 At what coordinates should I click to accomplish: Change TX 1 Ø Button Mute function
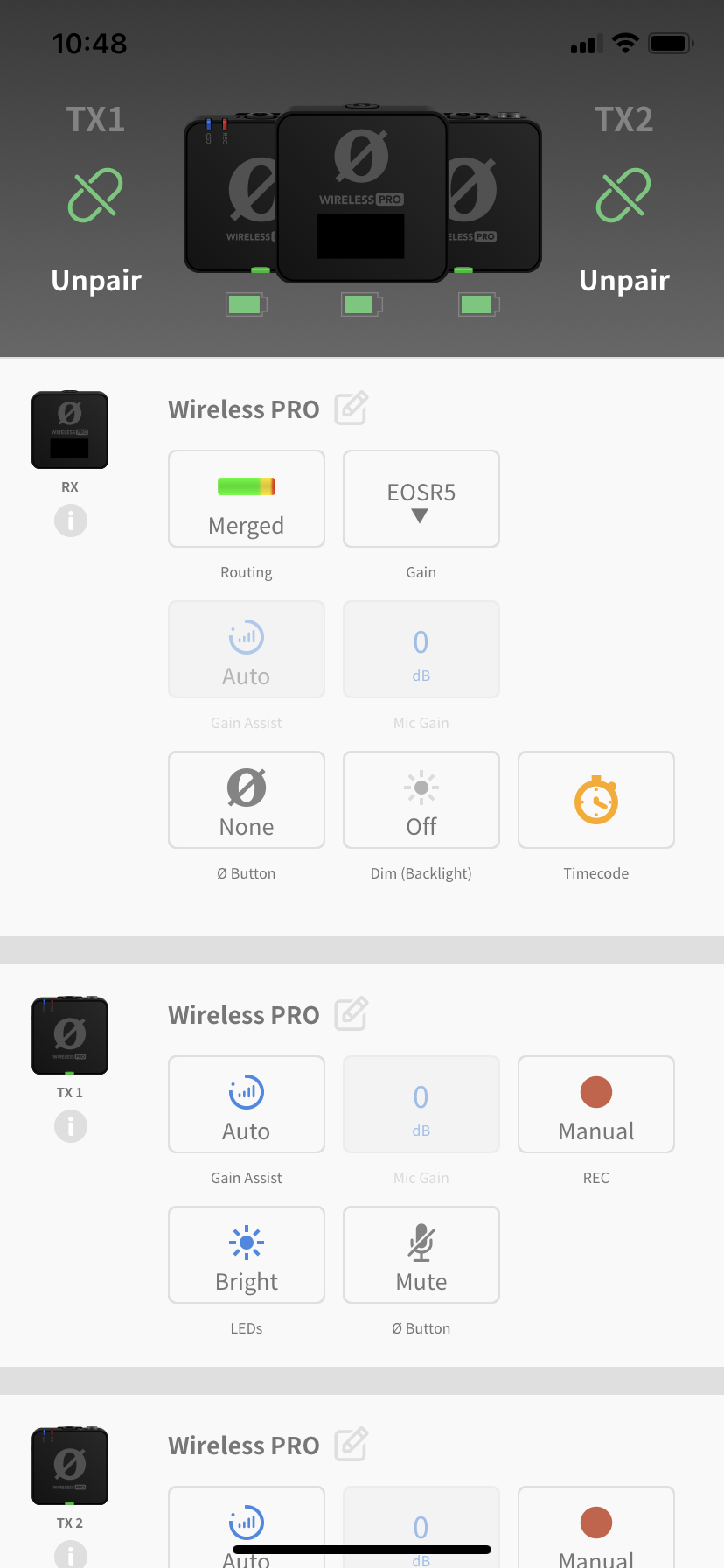tap(421, 1255)
